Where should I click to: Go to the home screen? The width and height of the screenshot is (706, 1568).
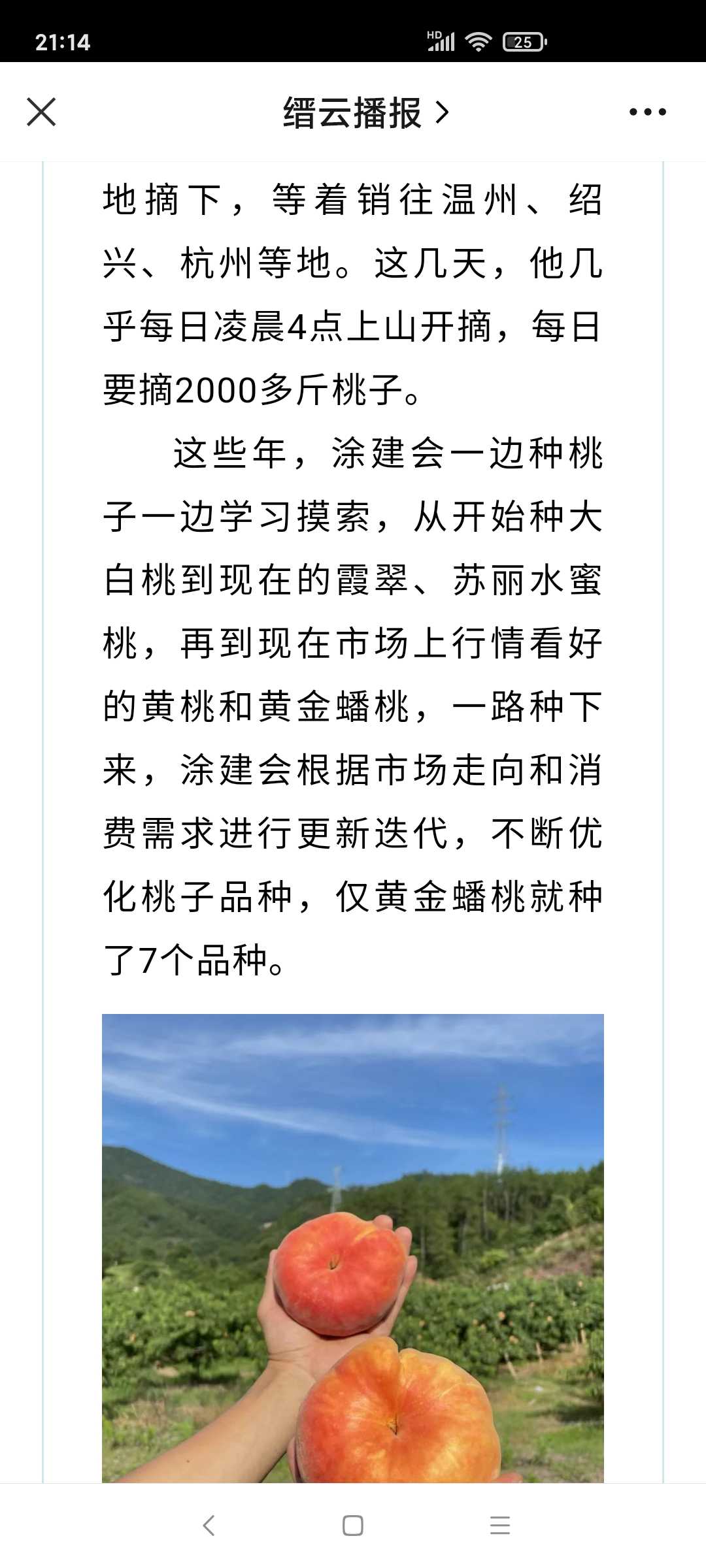pyautogui.click(x=353, y=1526)
